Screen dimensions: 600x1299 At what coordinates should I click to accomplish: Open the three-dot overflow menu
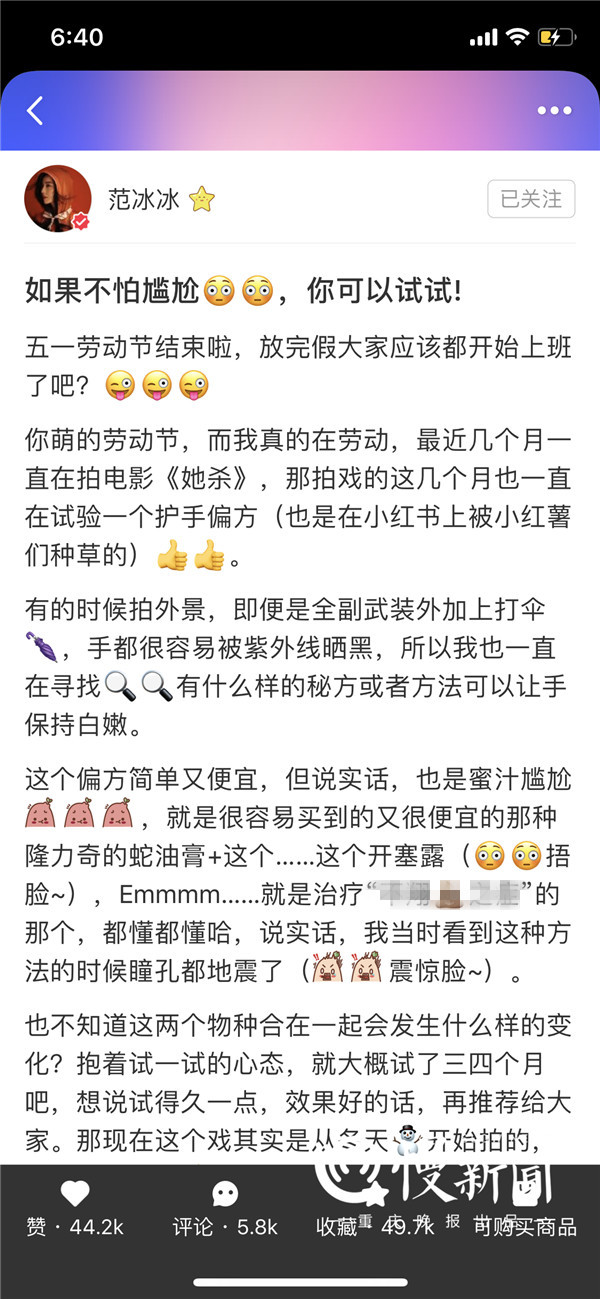tap(553, 111)
